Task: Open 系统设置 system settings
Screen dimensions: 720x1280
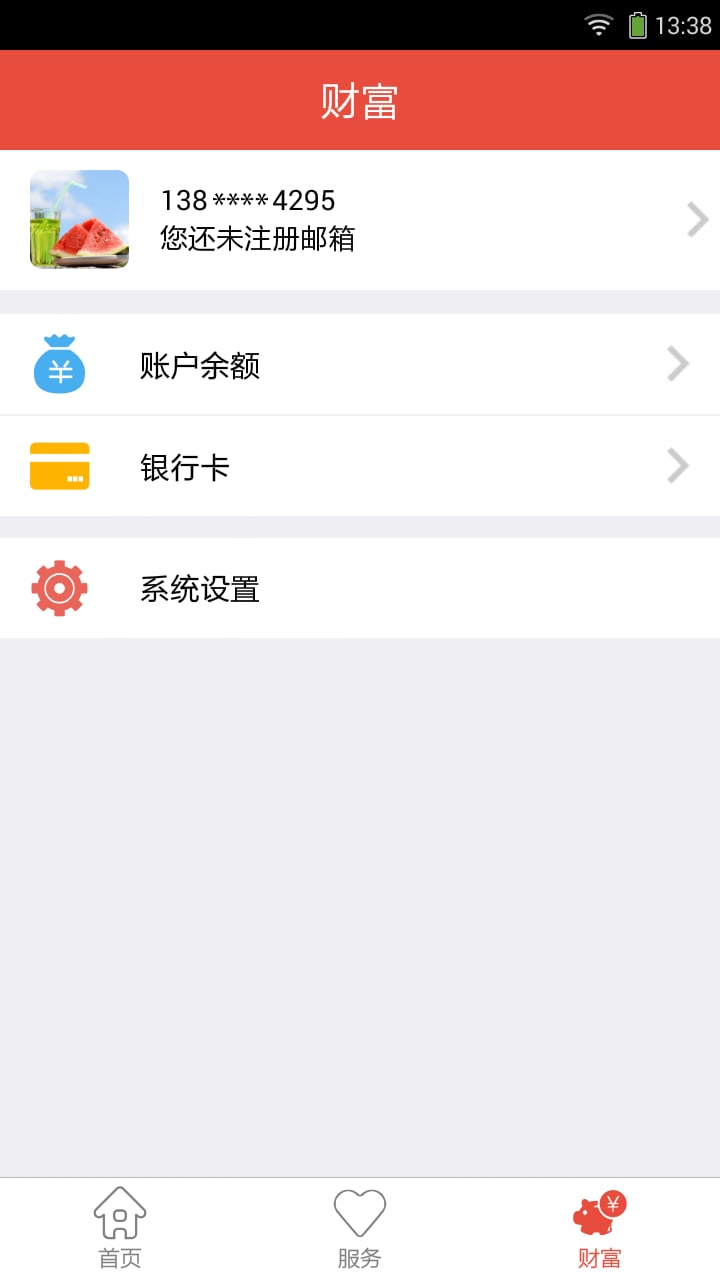Action: pyautogui.click(x=360, y=588)
